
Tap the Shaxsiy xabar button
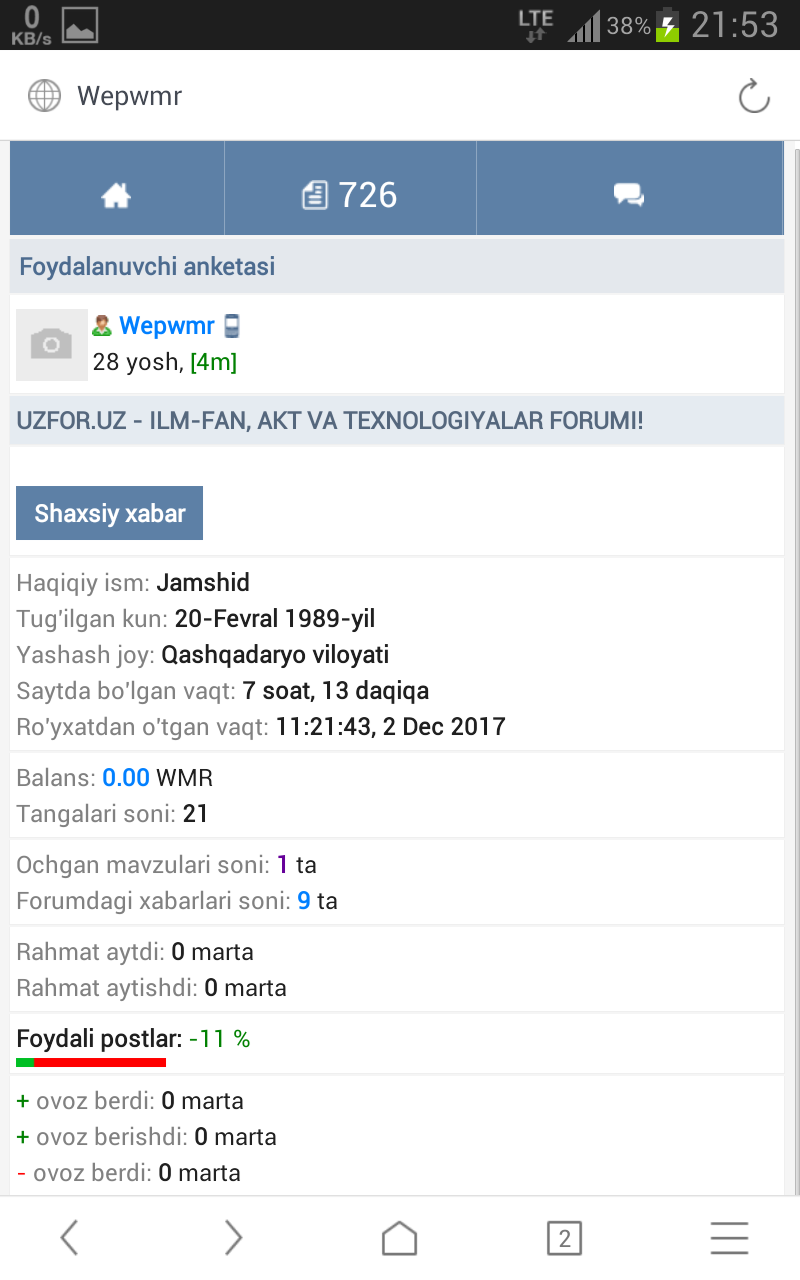109,514
